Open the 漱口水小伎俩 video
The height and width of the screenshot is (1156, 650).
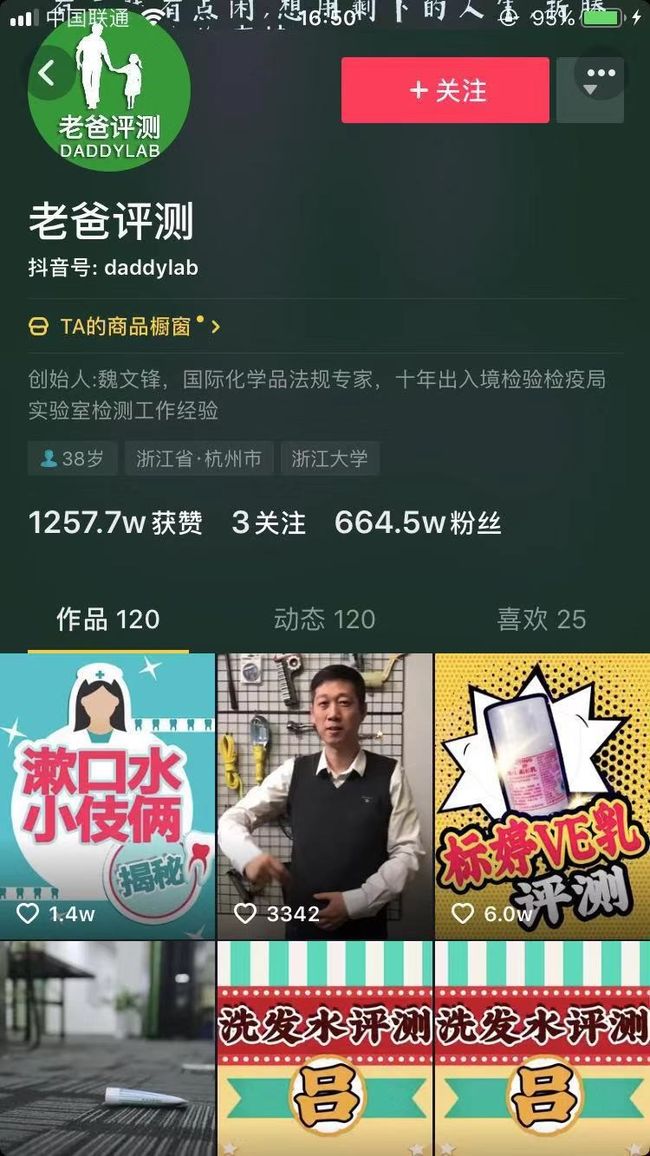[108, 796]
